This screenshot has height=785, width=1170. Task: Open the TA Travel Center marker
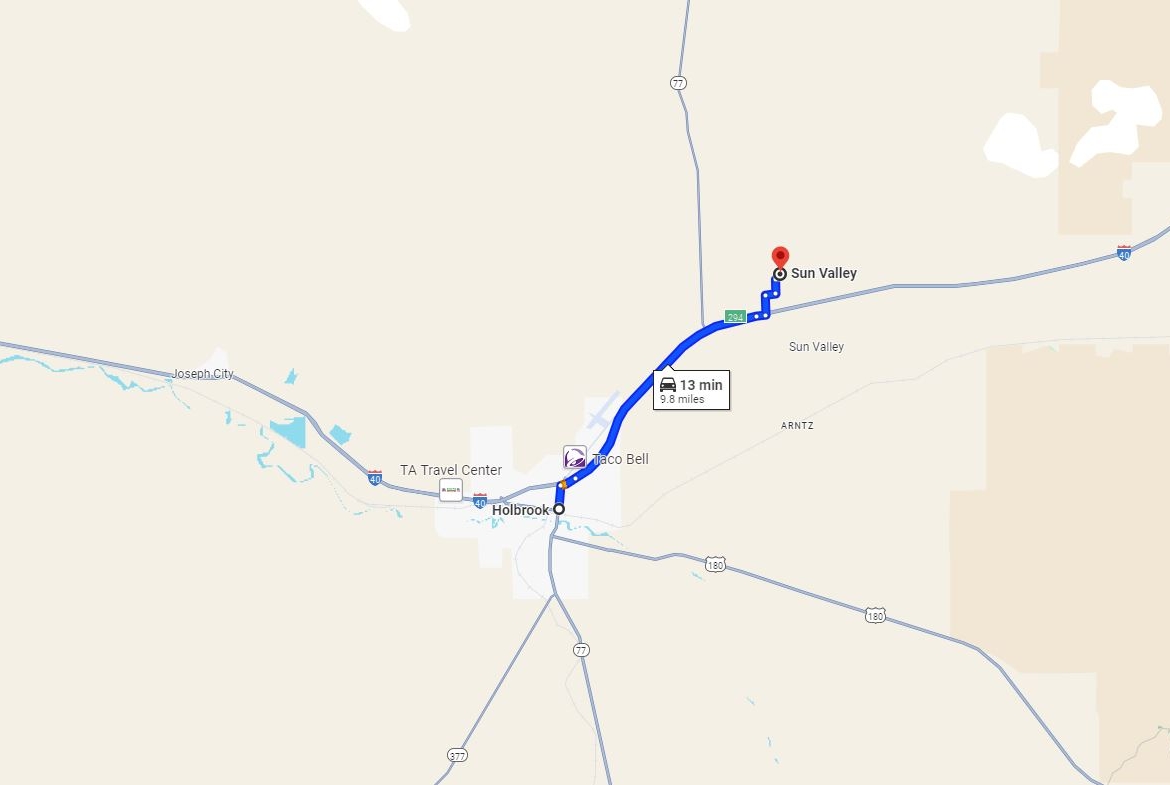tap(451, 490)
